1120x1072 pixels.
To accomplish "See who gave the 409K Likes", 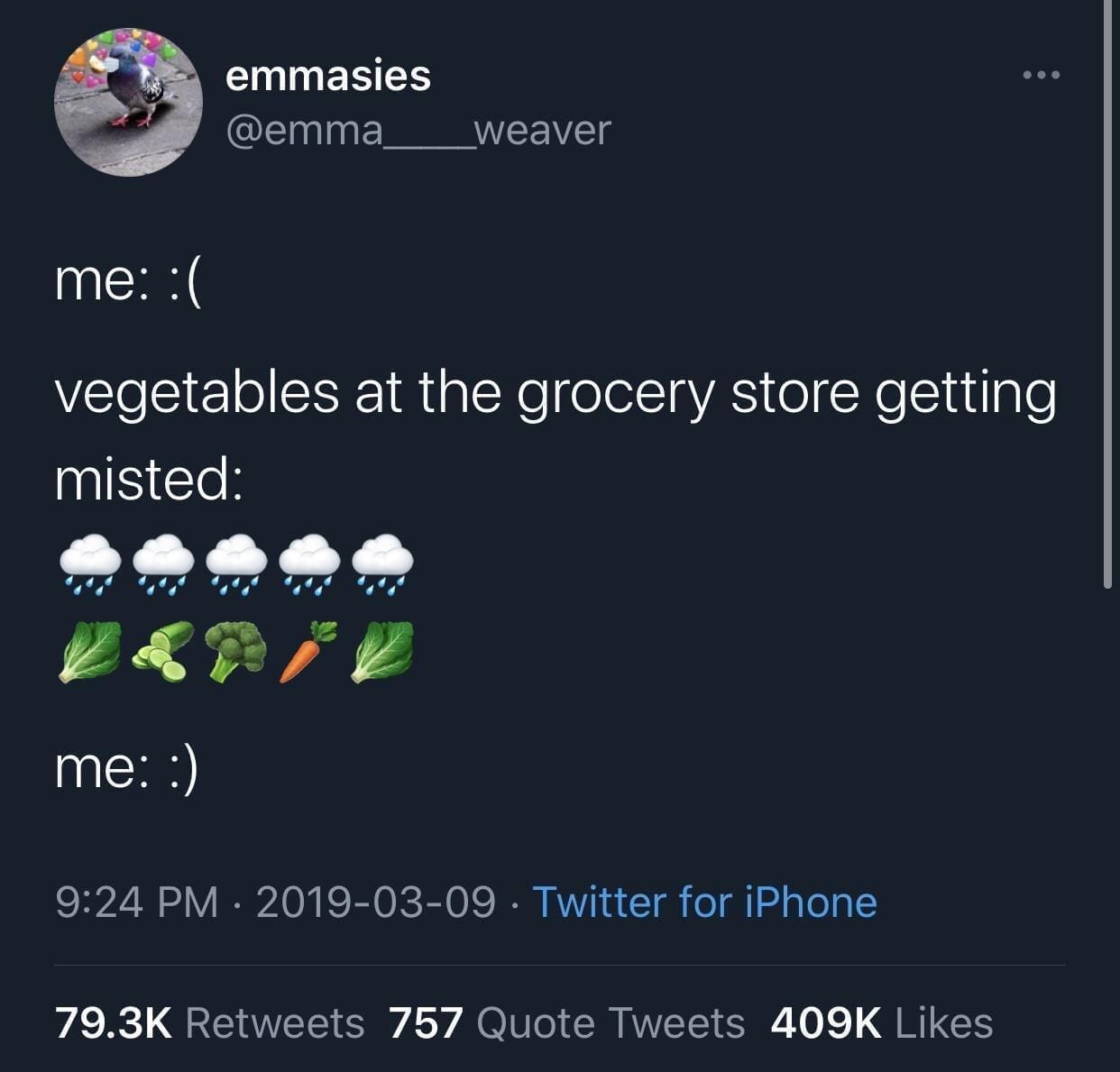I will pyautogui.click(x=881, y=1022).
